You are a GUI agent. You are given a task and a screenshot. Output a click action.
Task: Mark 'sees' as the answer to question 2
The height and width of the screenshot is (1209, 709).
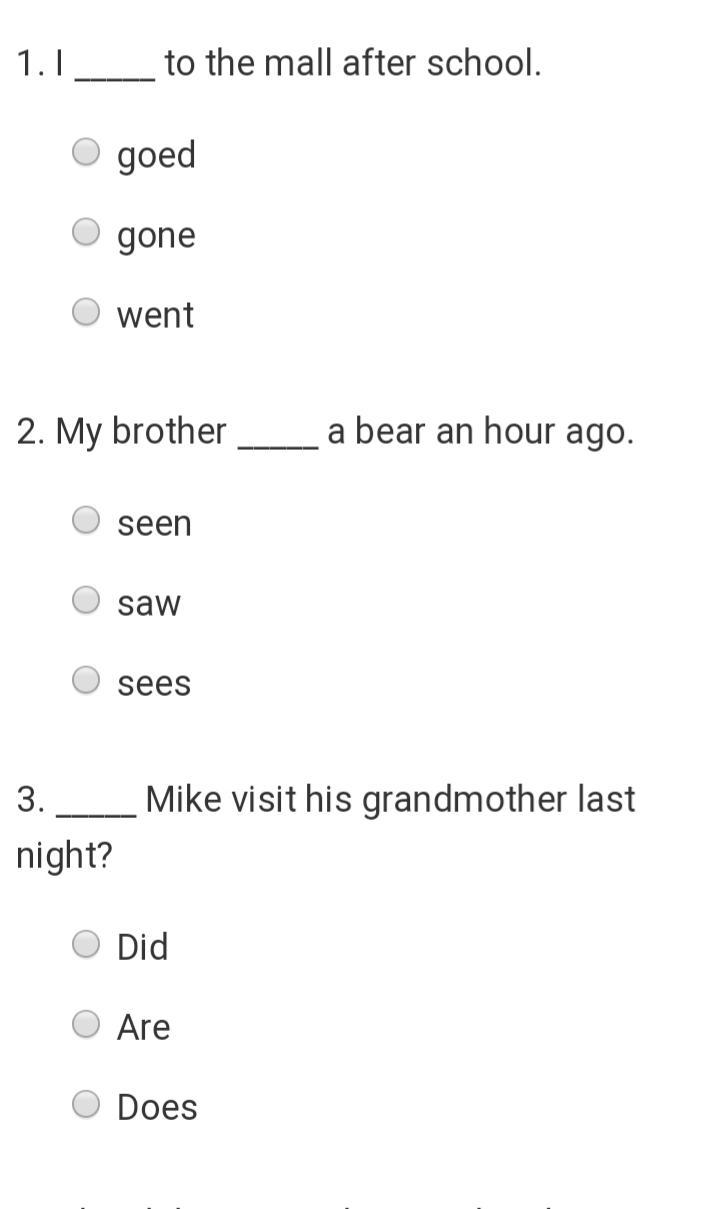pyautogui.click(x=87, y=680)
